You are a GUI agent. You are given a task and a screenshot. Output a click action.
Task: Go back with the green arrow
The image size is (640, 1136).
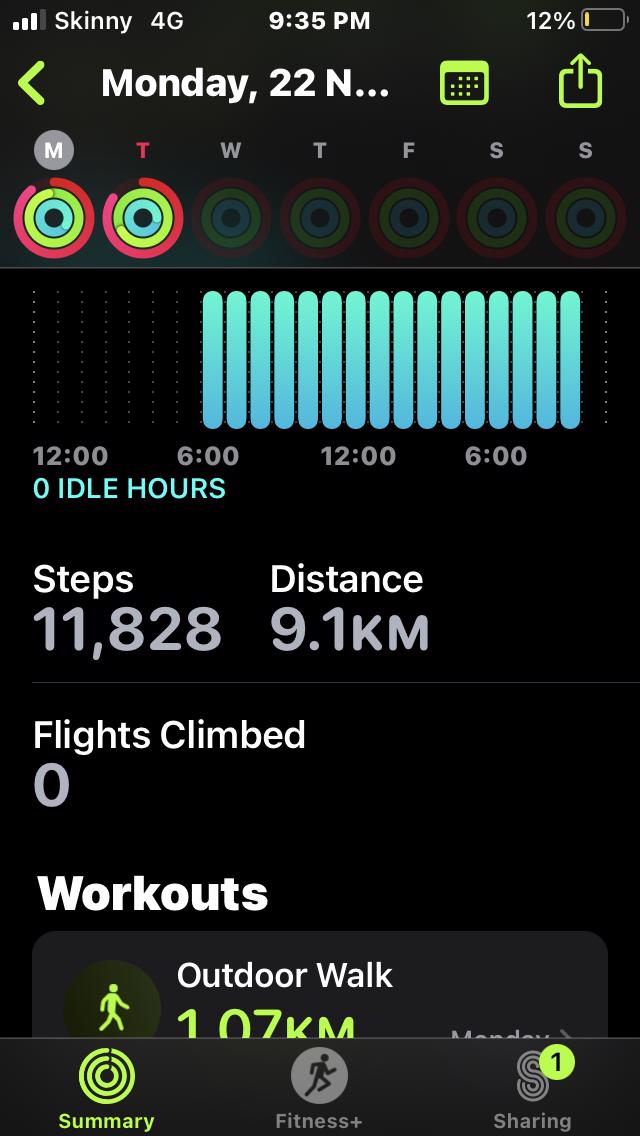pos(32,84)
